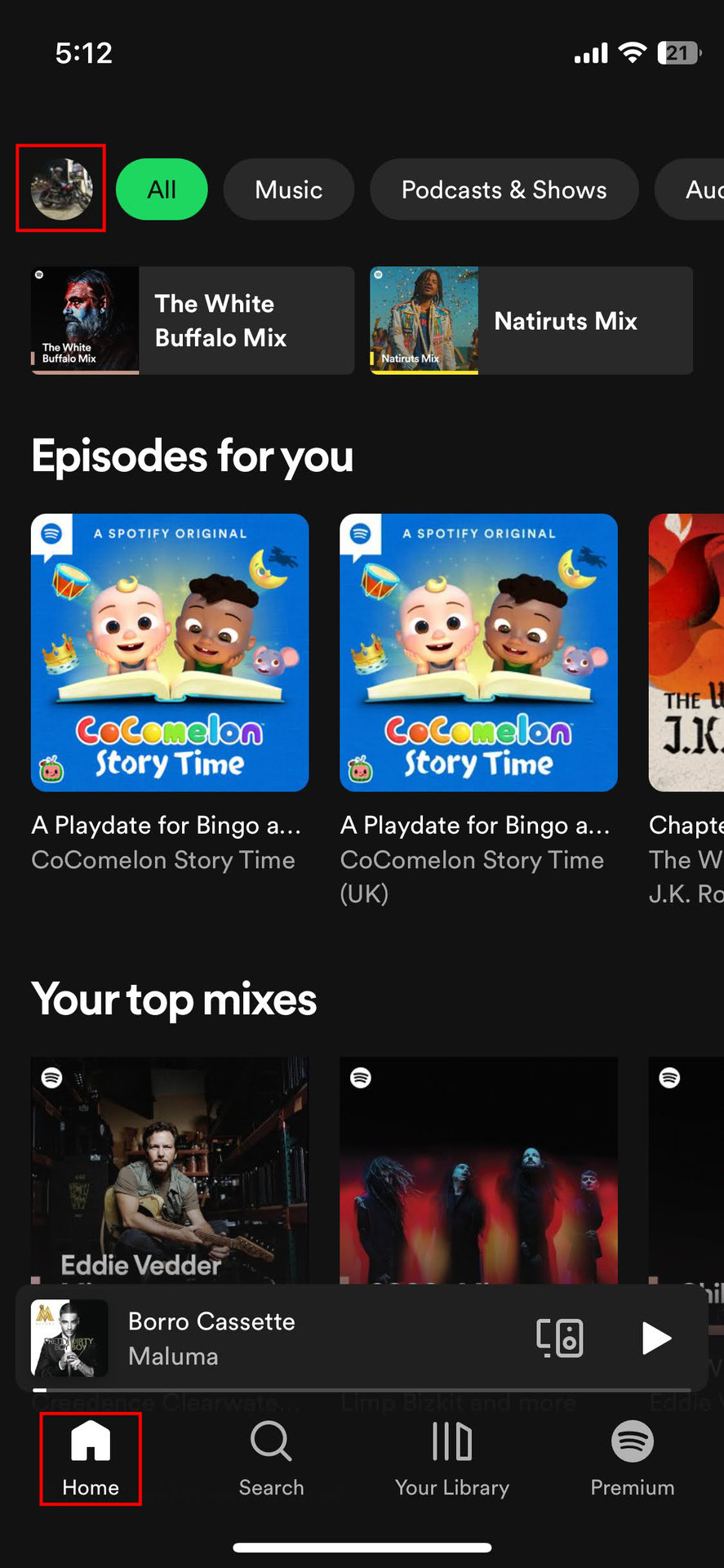Filter the feed by Music
The image size is (724, 1568).
[x=288, y=189]
